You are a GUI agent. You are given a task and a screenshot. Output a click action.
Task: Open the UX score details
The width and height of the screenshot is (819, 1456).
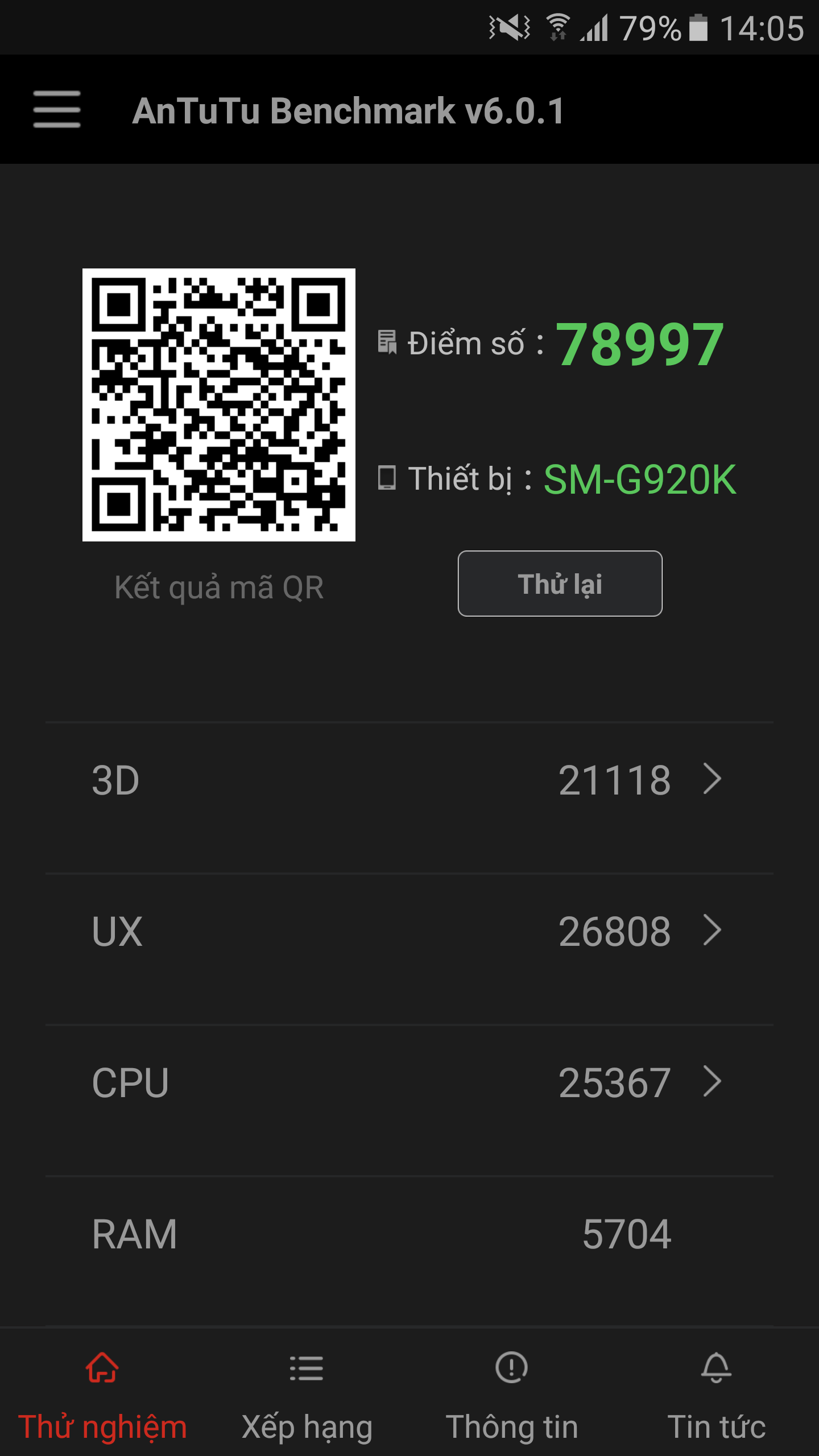coord(409,931)
